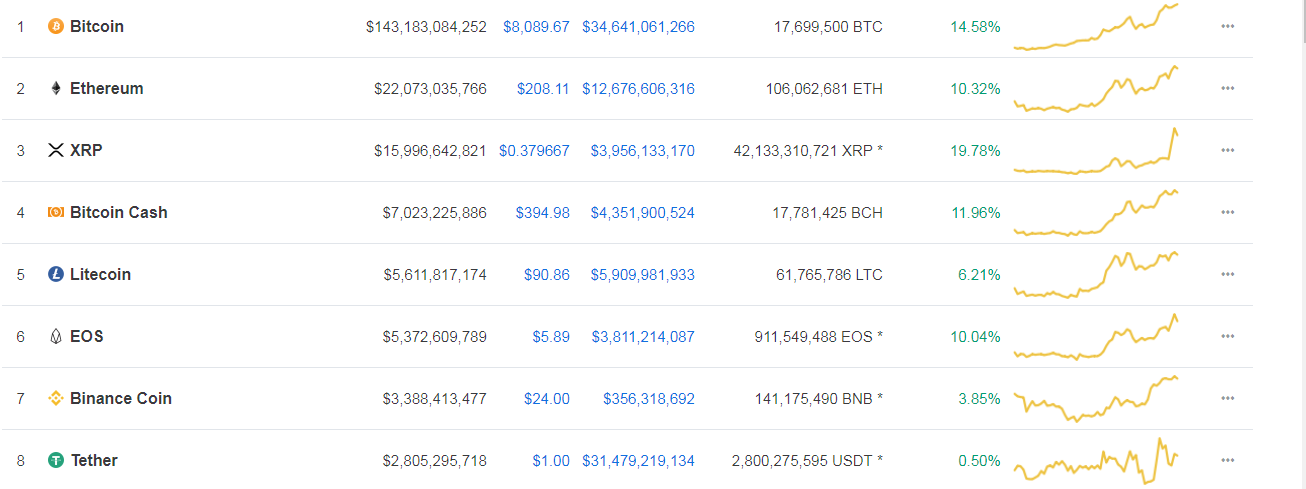This screenshot has height=489, width=1306.
Task: Open the Tether coin page
Action: 94,460
